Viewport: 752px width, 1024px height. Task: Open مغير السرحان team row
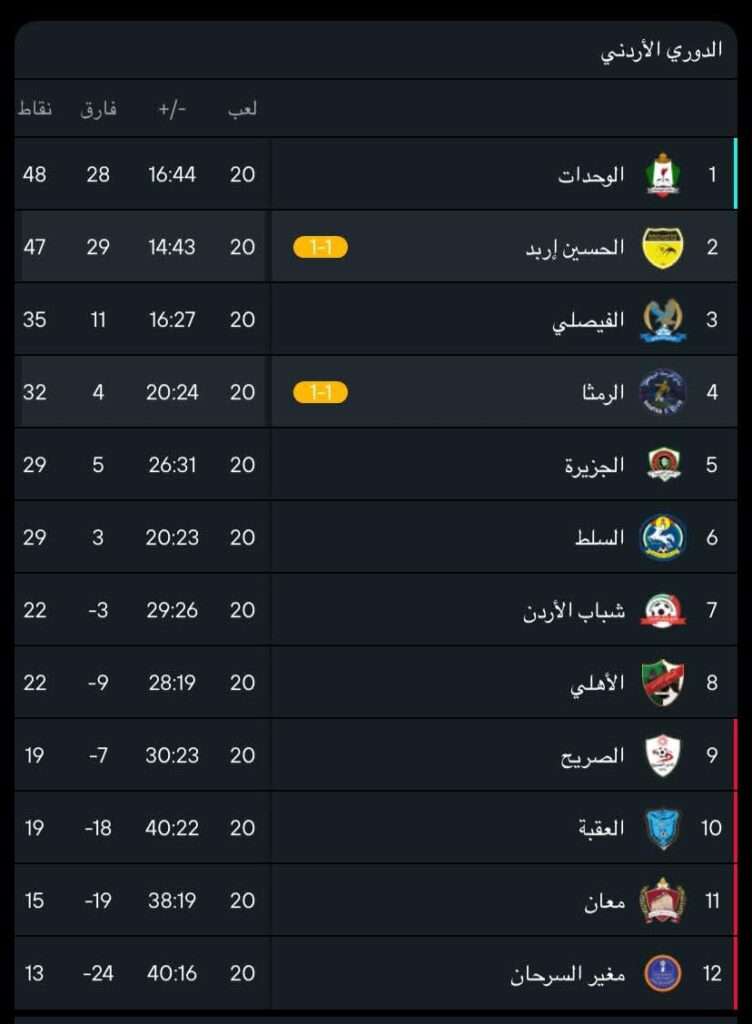[567, 973]
